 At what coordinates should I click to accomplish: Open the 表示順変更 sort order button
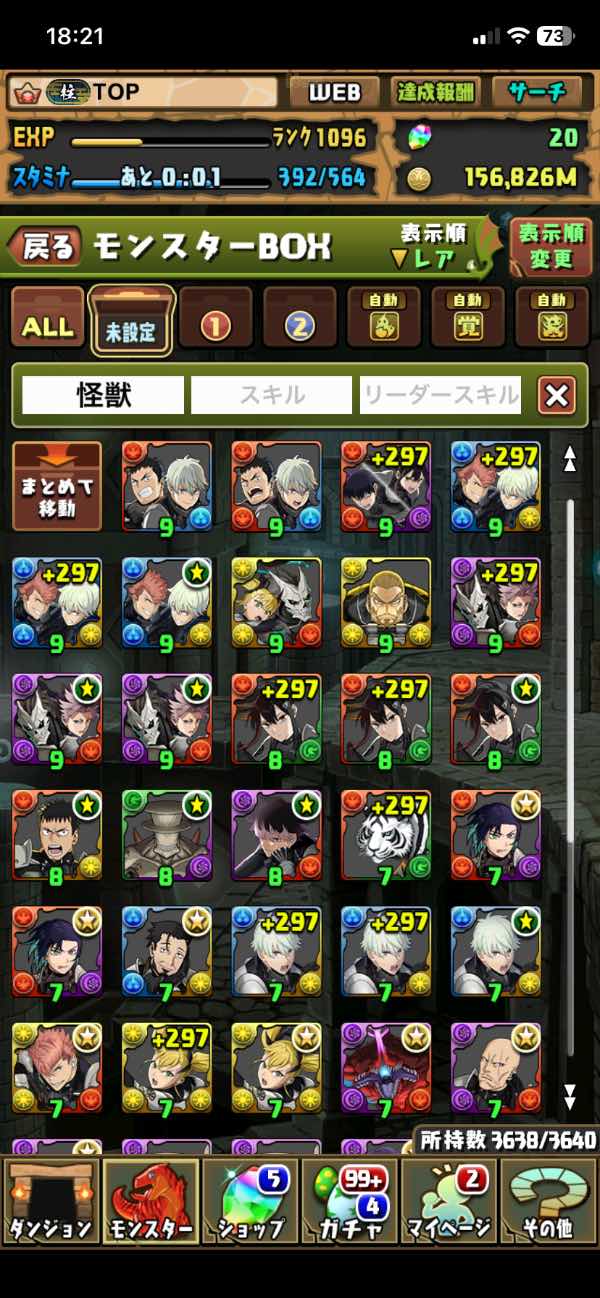(551, 247)
